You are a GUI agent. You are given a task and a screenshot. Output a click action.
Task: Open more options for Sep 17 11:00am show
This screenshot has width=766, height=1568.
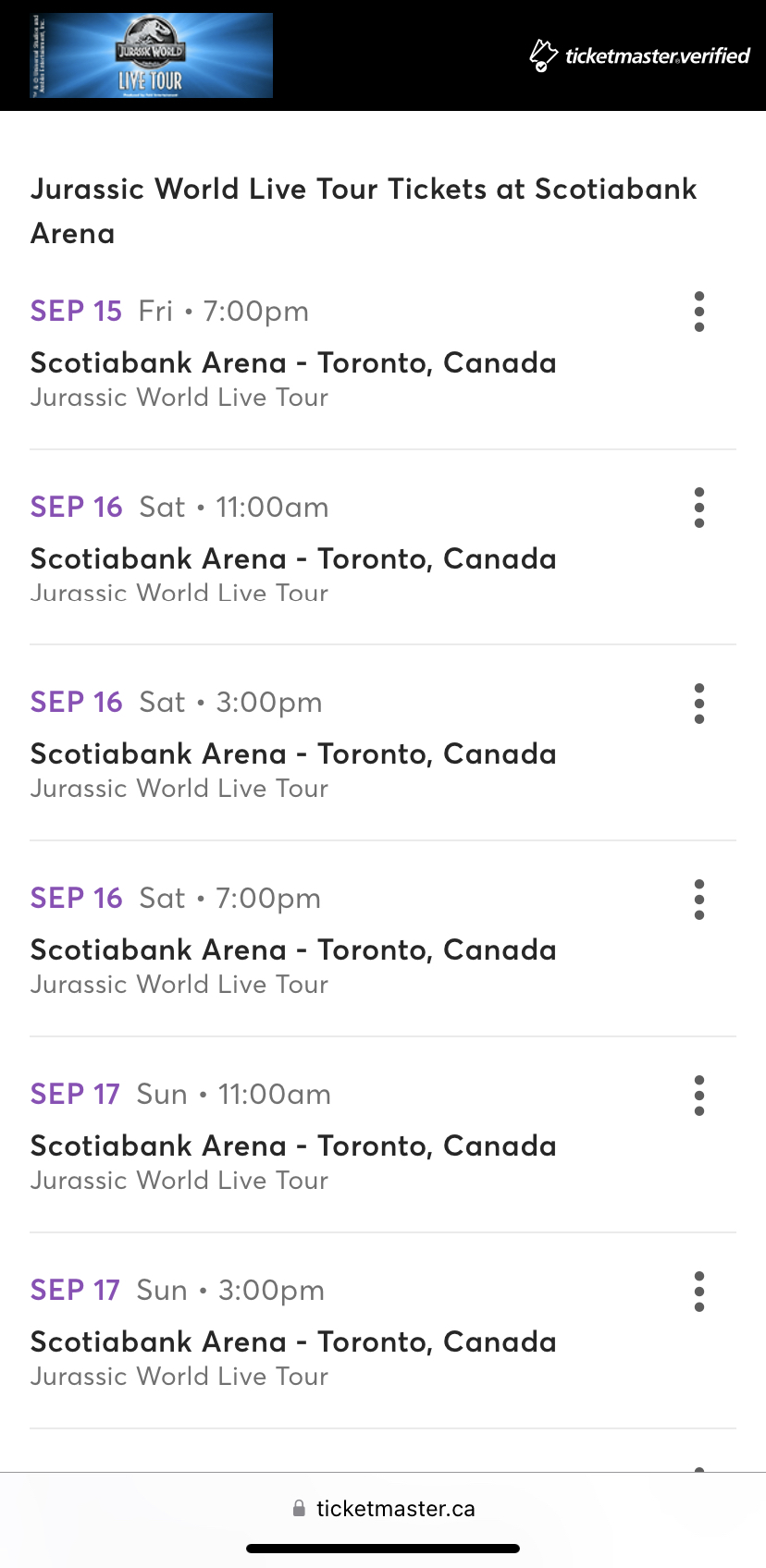pos(699,1096)
